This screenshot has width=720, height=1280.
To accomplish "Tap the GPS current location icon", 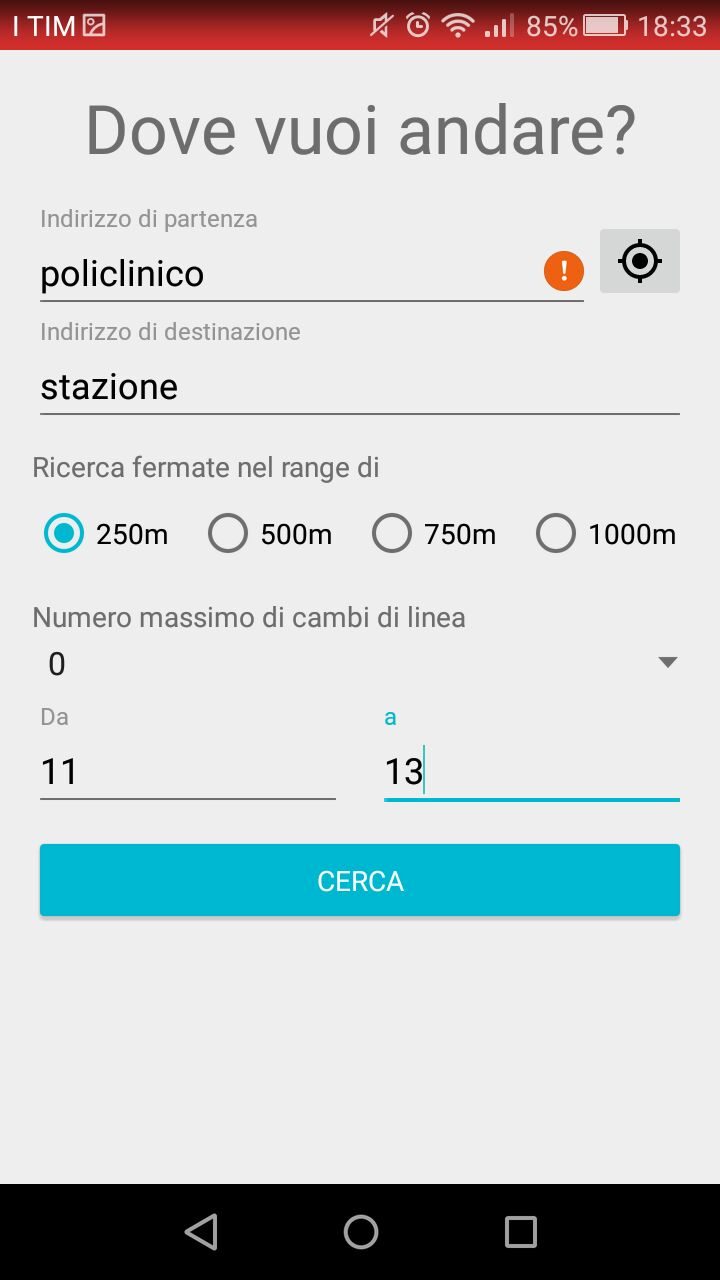I will [639, 260].
